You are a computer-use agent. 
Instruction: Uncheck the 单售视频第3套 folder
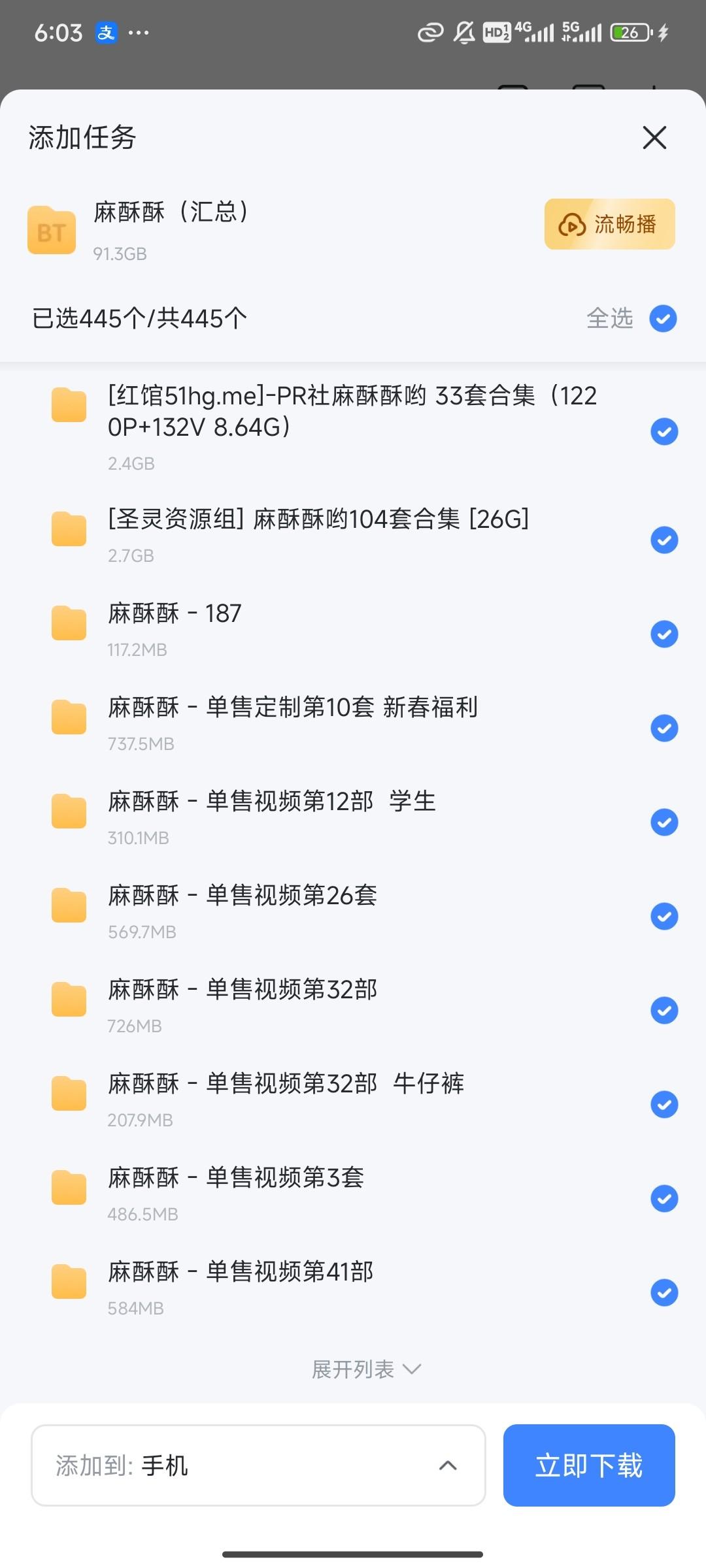[664, 1199]
